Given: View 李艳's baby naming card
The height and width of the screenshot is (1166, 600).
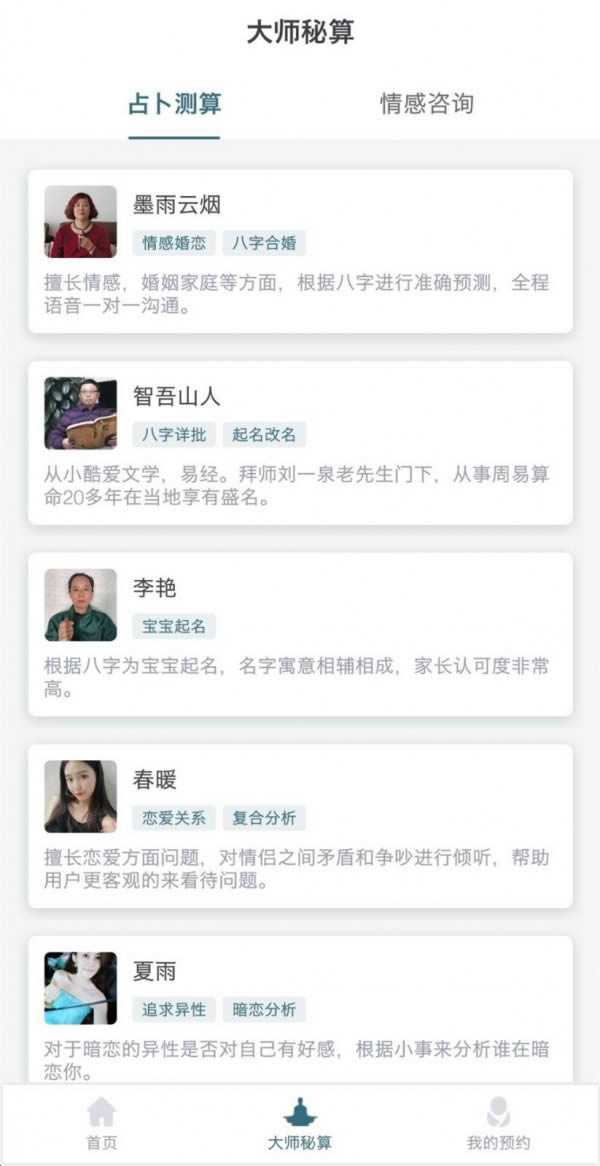Looking at the screenshot, I should [300, 634].
